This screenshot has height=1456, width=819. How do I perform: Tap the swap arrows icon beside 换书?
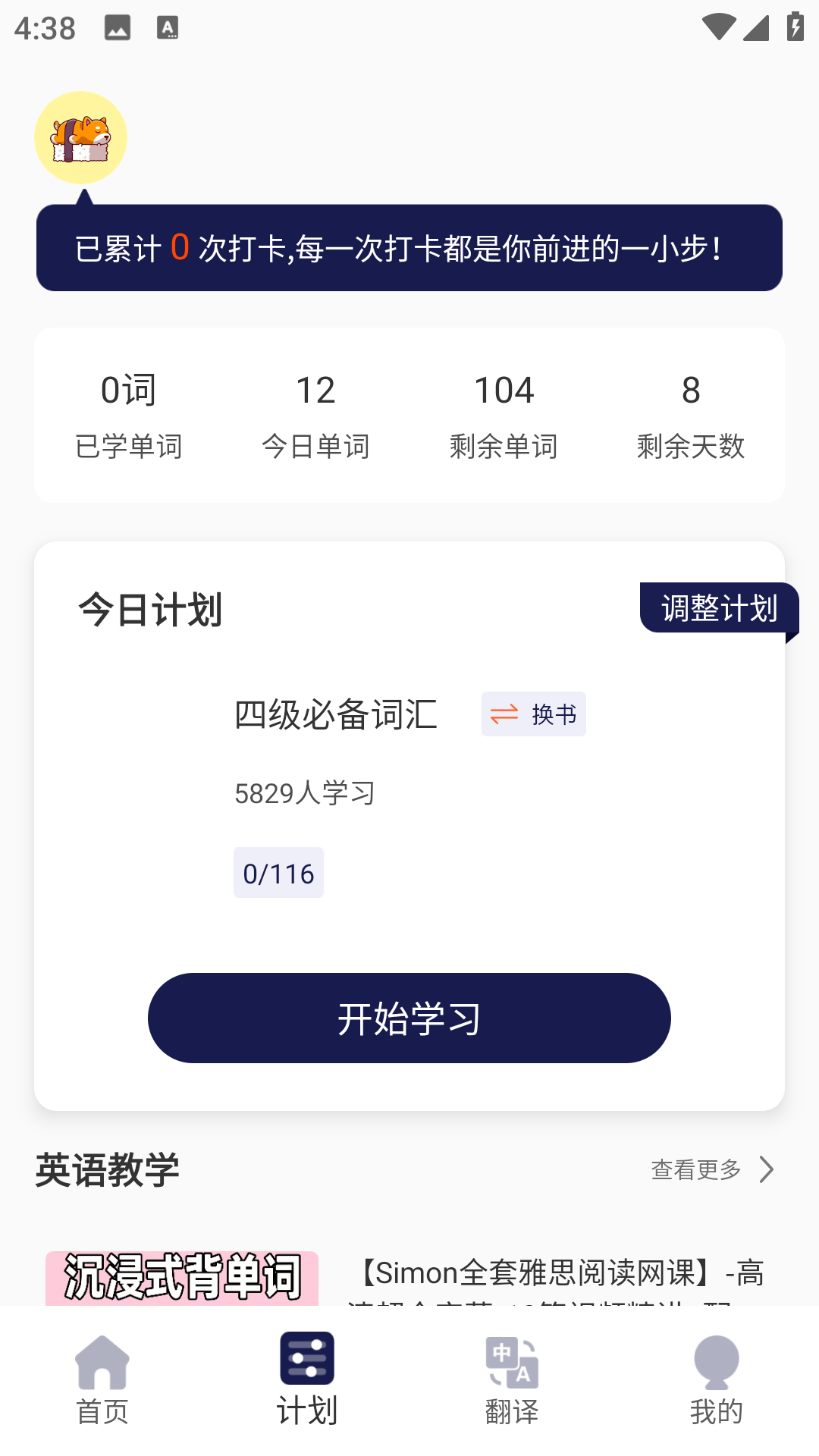coord(503,714)
